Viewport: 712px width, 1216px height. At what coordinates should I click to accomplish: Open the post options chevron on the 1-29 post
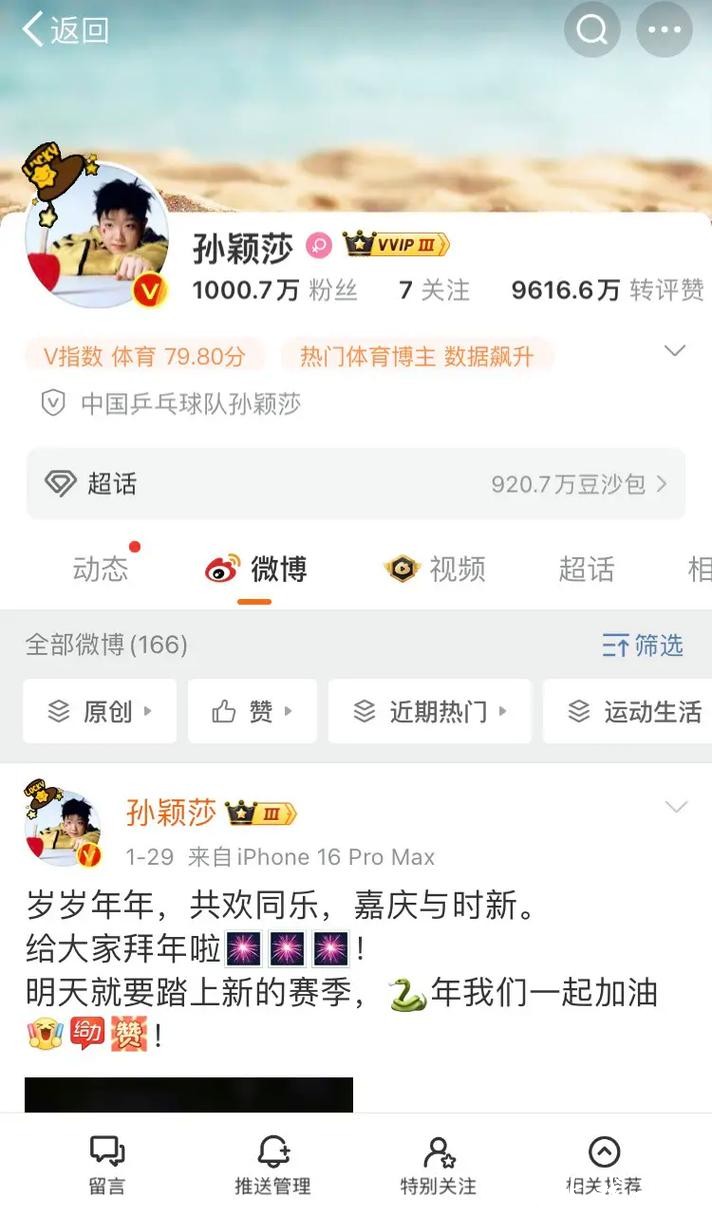(677, 807)
